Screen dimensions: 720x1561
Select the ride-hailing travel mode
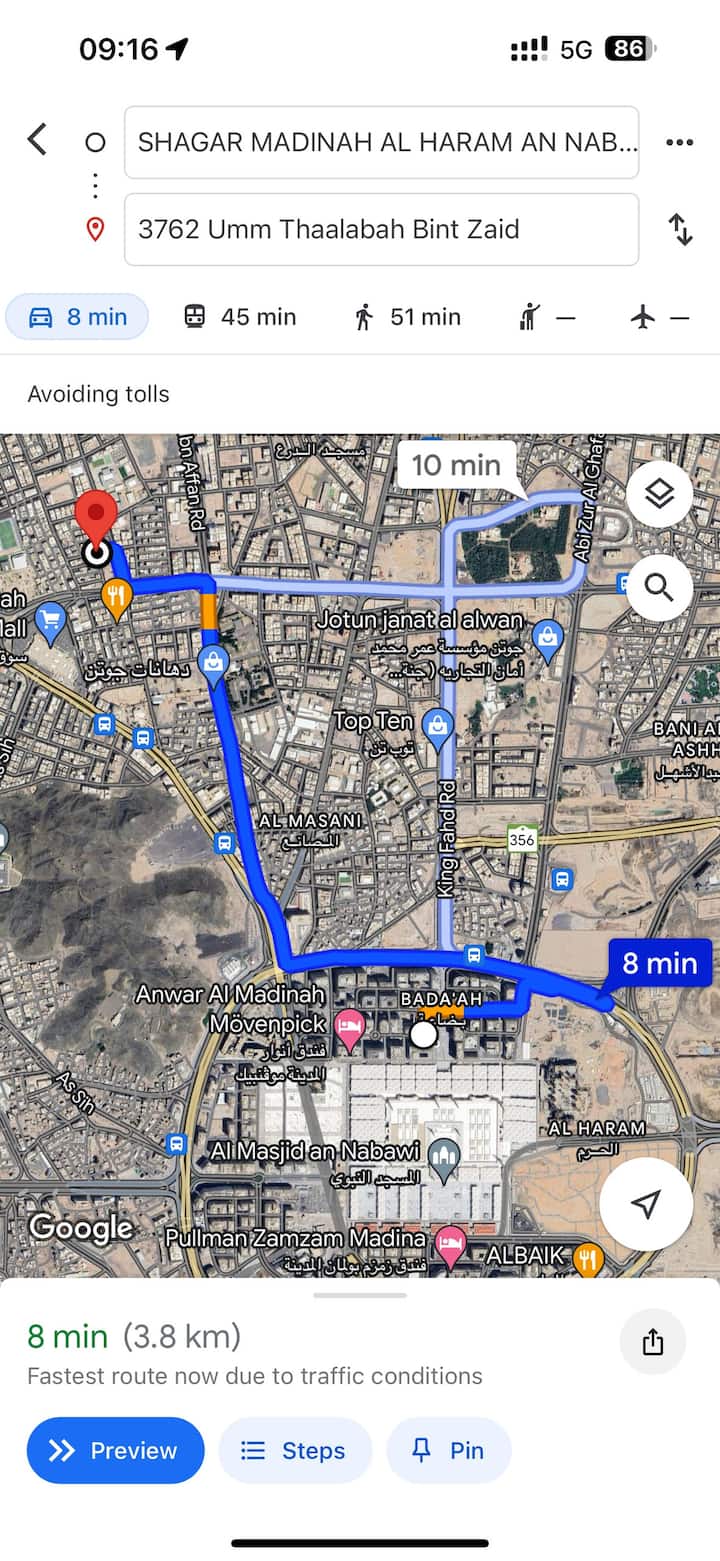click(547, 317)
